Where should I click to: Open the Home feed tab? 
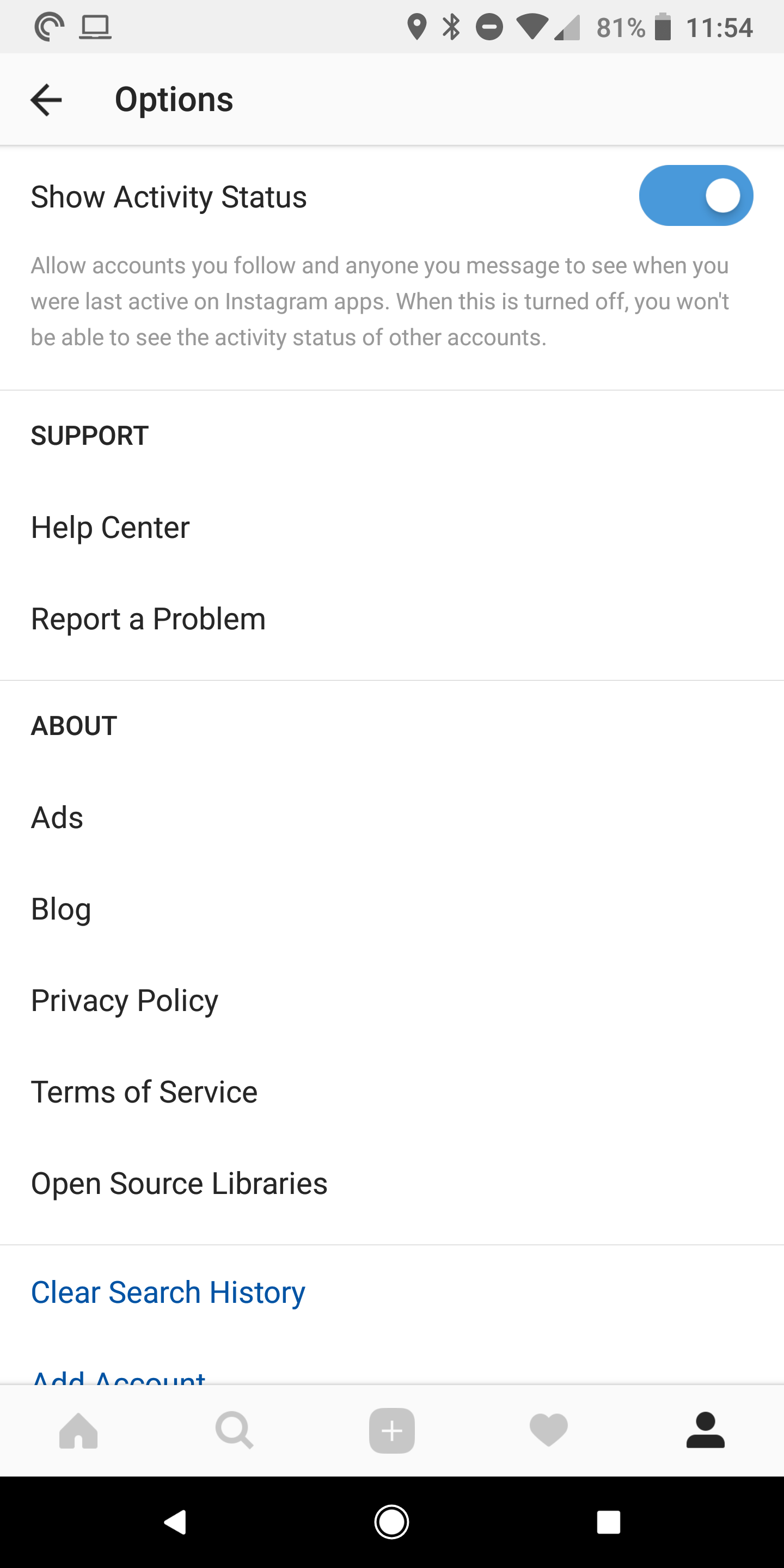(x=78, y=1429)
